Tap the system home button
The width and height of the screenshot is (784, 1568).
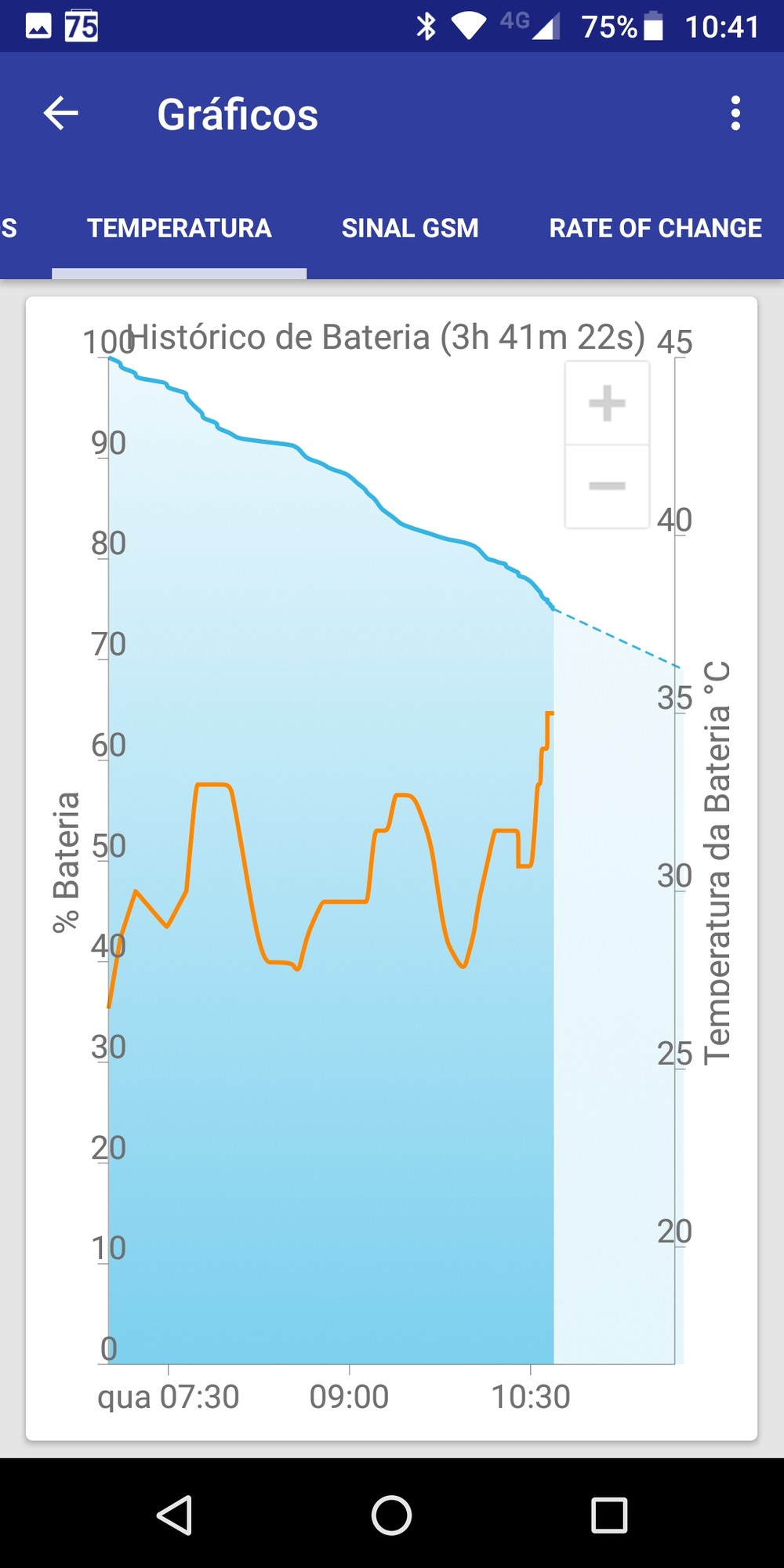(x=392, y=1515)
